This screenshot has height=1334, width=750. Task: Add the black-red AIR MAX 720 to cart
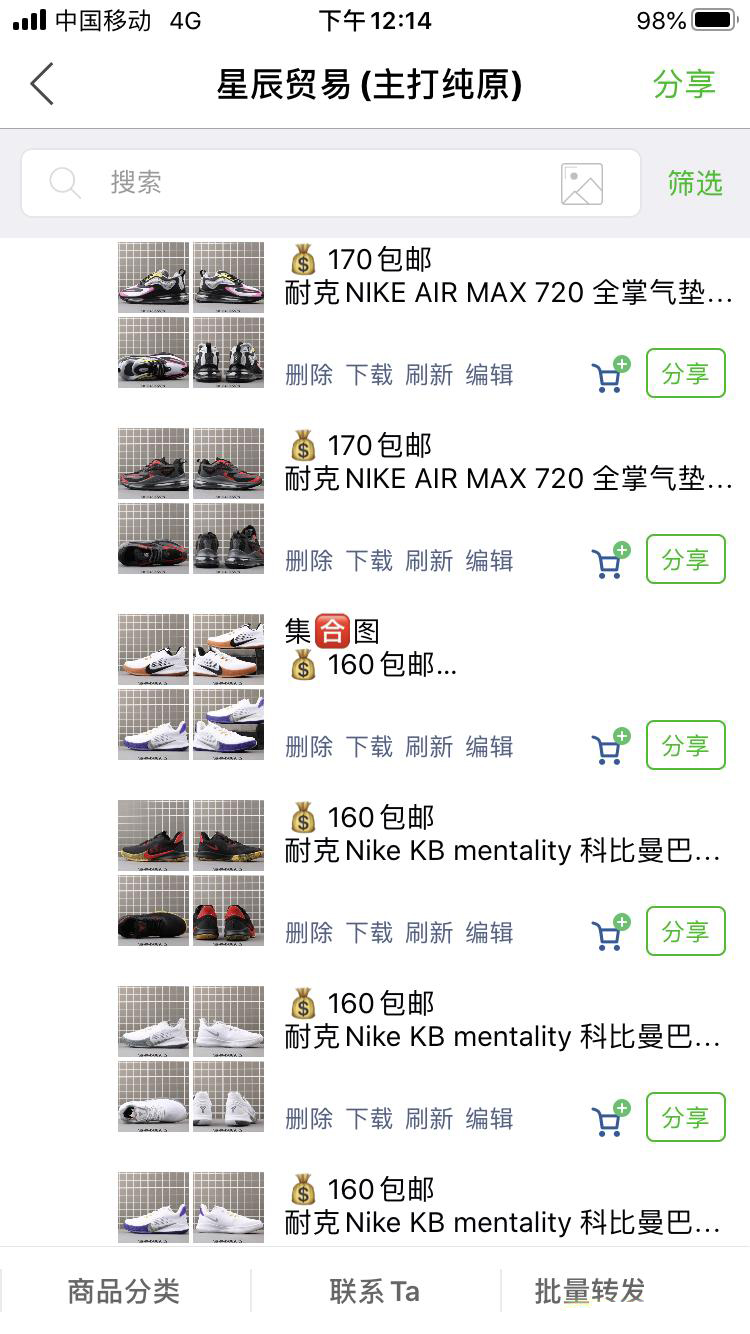point(610,562)
